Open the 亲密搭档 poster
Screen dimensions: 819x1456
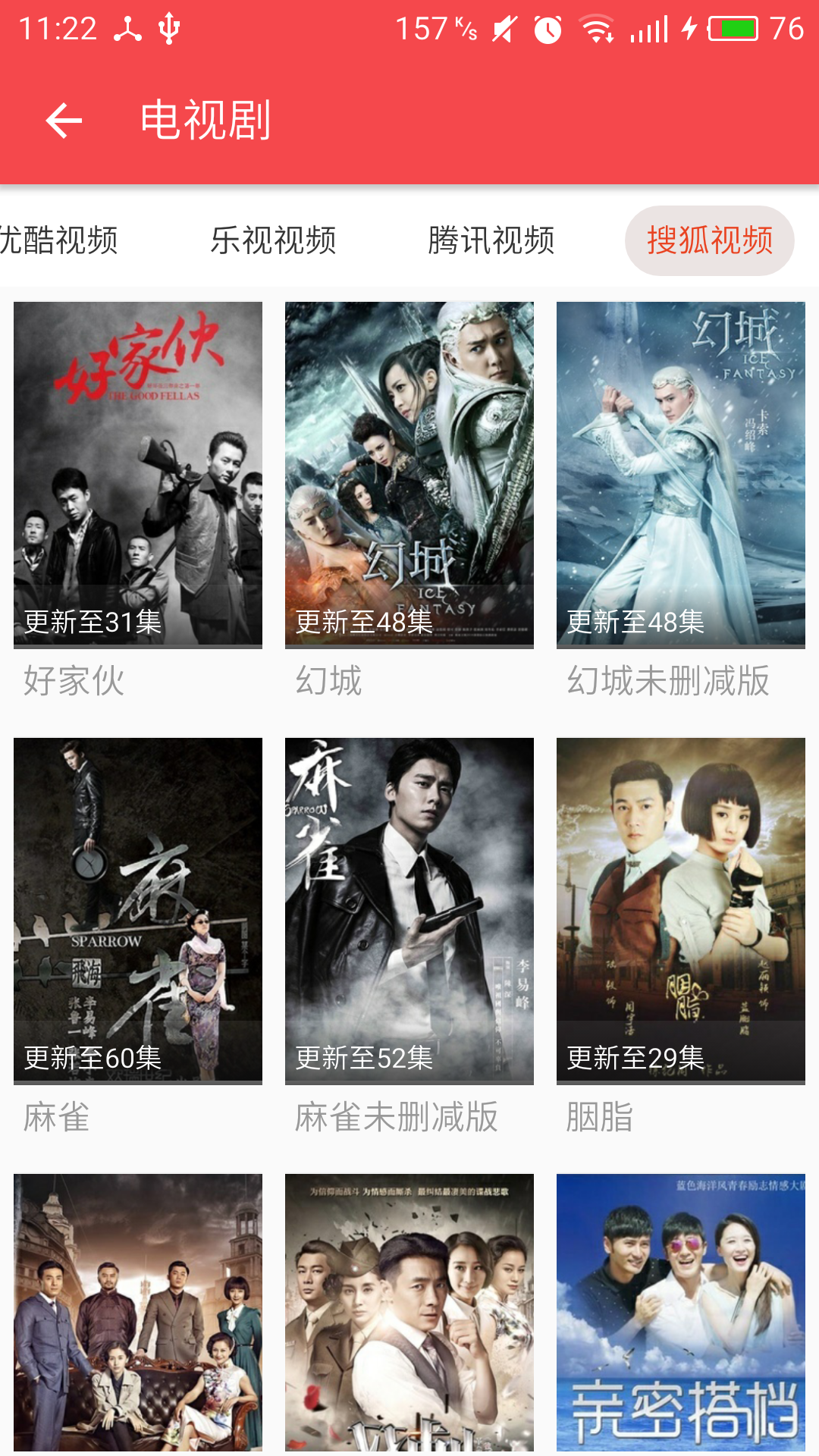pyautogui.click(x=681, y=1312)
